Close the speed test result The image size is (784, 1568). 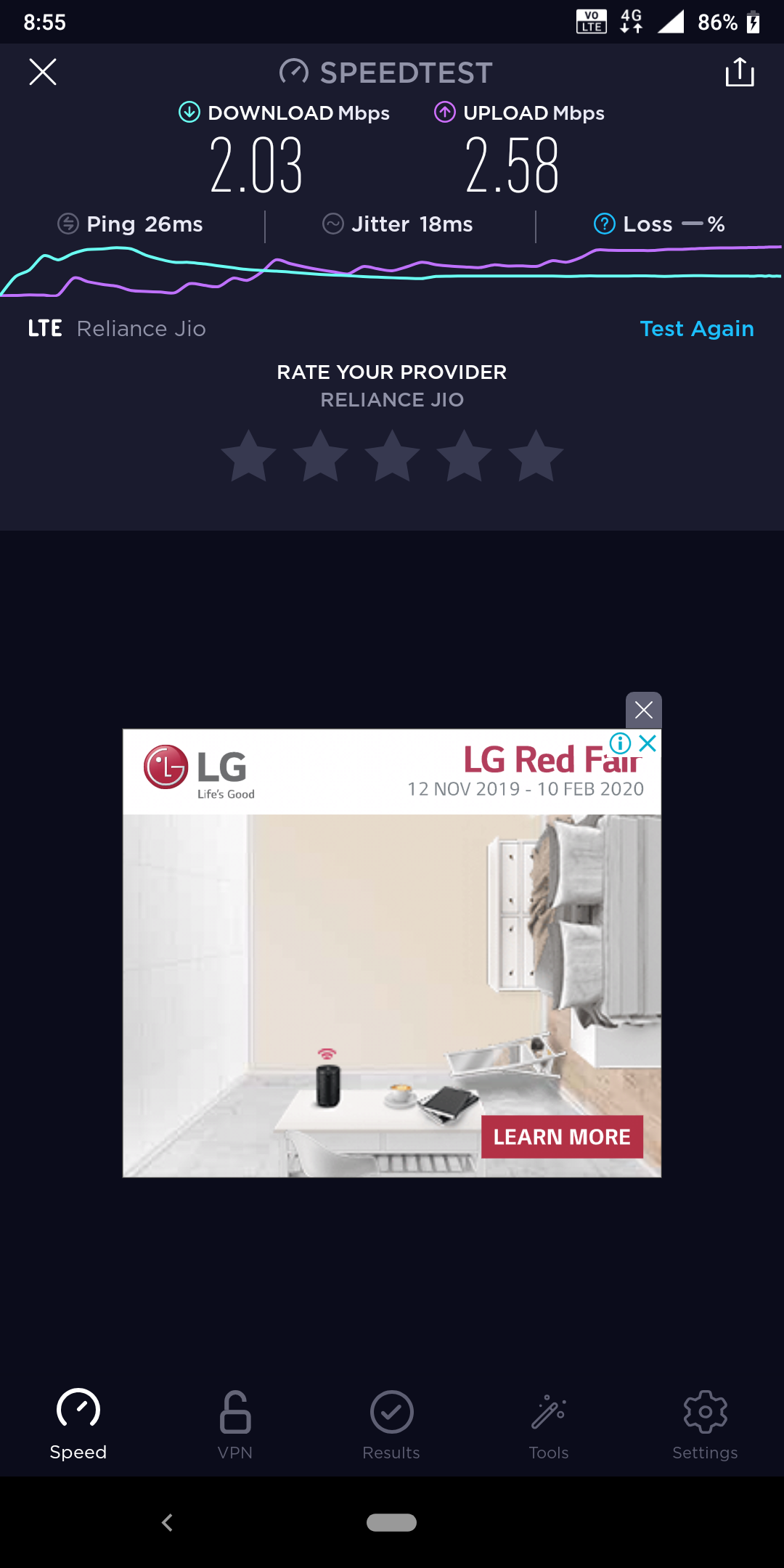pos(43,72)
